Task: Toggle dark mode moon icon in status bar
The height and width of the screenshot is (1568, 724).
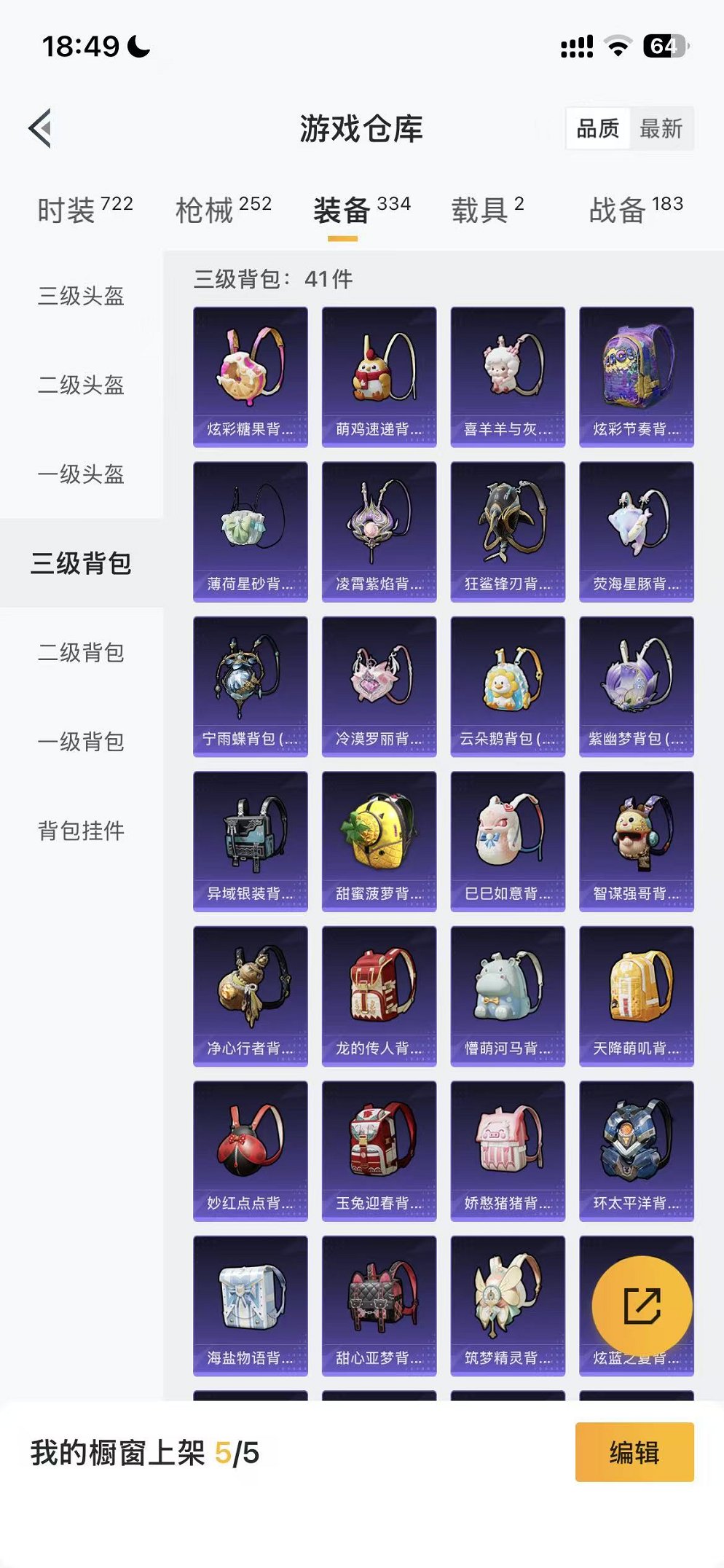Action: (x=136, y=45)
